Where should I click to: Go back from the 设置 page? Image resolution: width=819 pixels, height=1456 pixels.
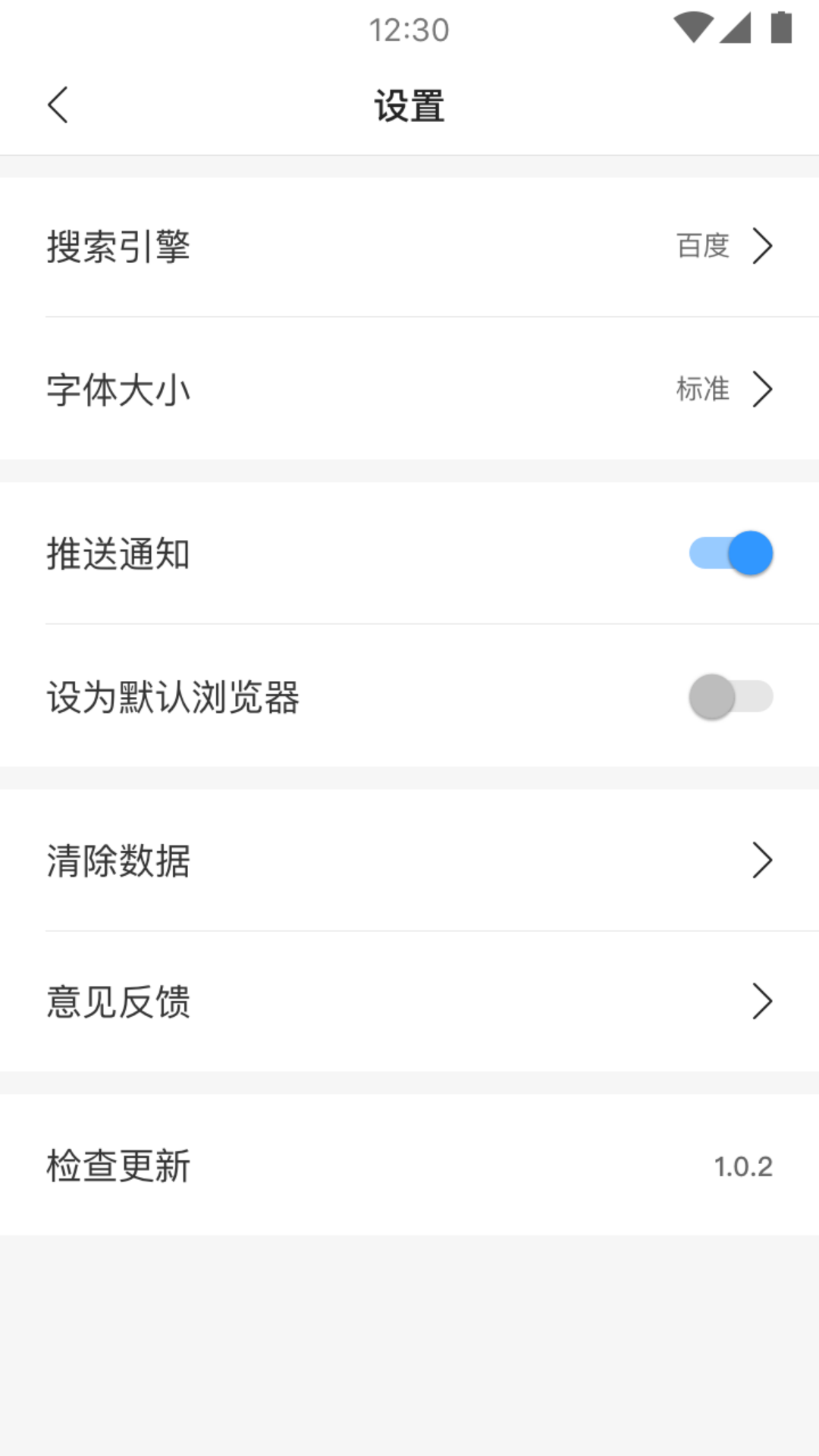click(58, 105)
